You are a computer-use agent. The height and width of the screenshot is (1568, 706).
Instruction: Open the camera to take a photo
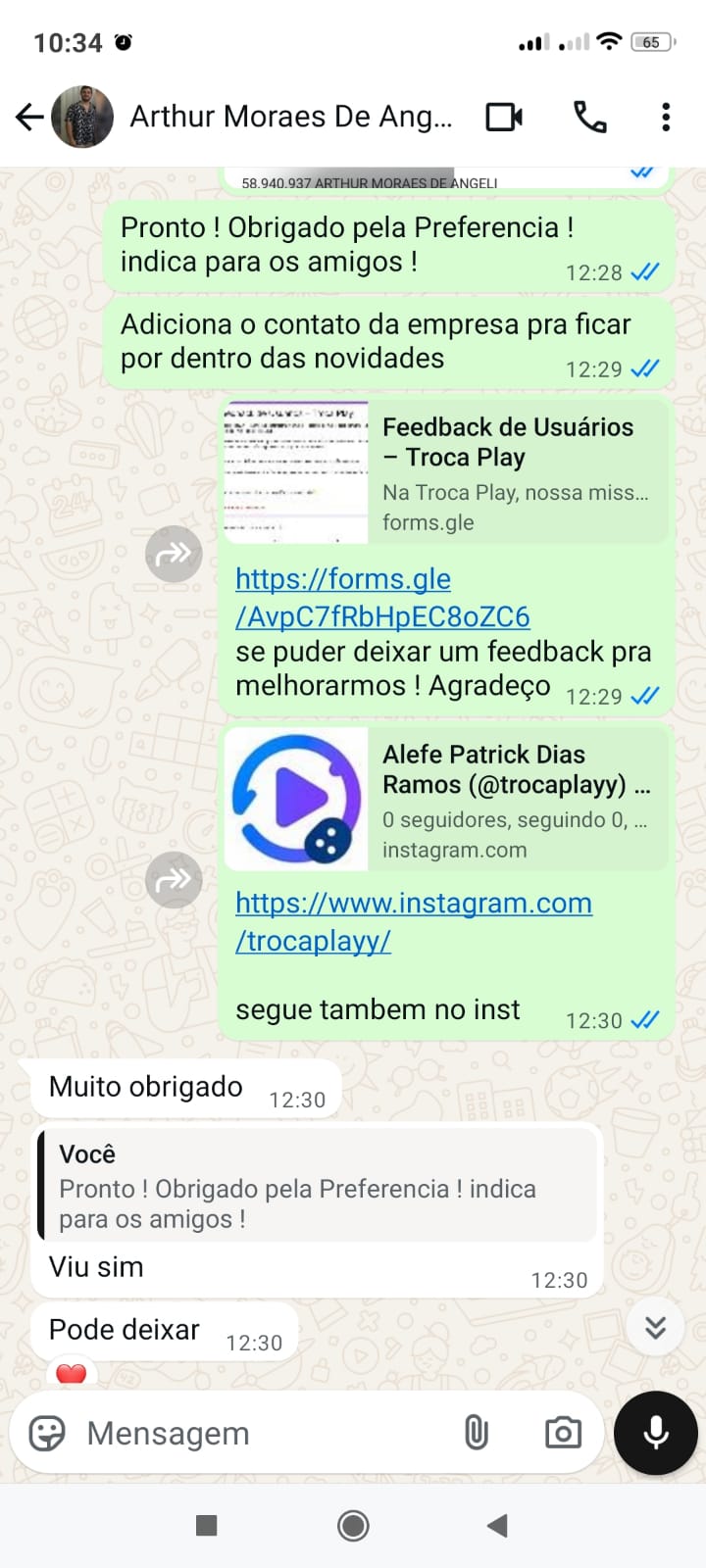562,1433
